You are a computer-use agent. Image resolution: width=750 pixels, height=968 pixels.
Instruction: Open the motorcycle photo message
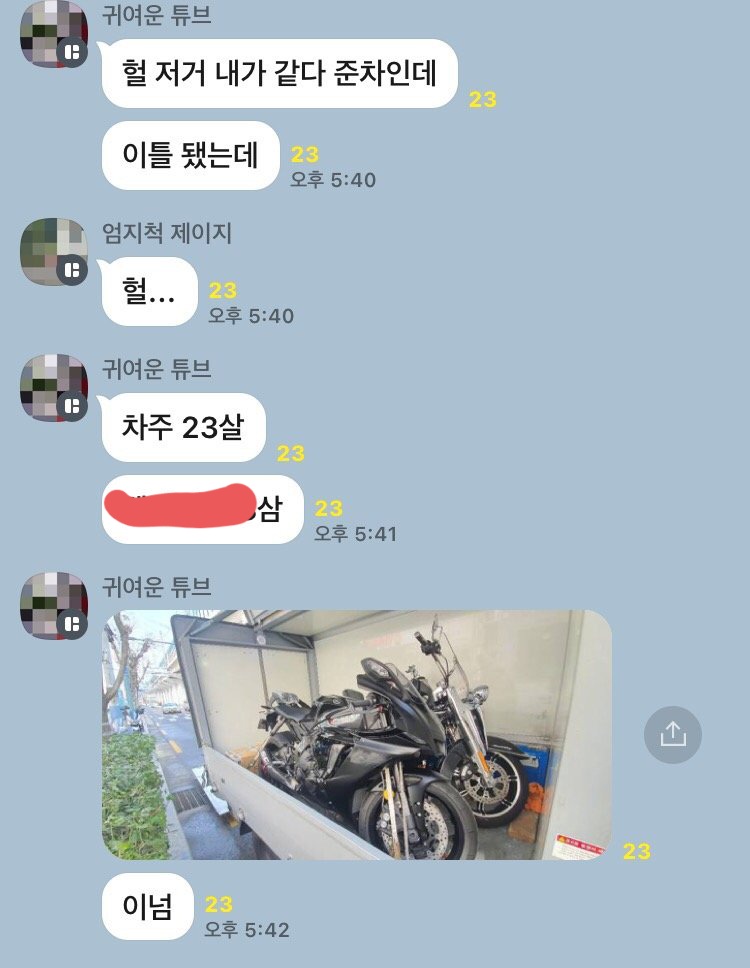tap(357, 735)
